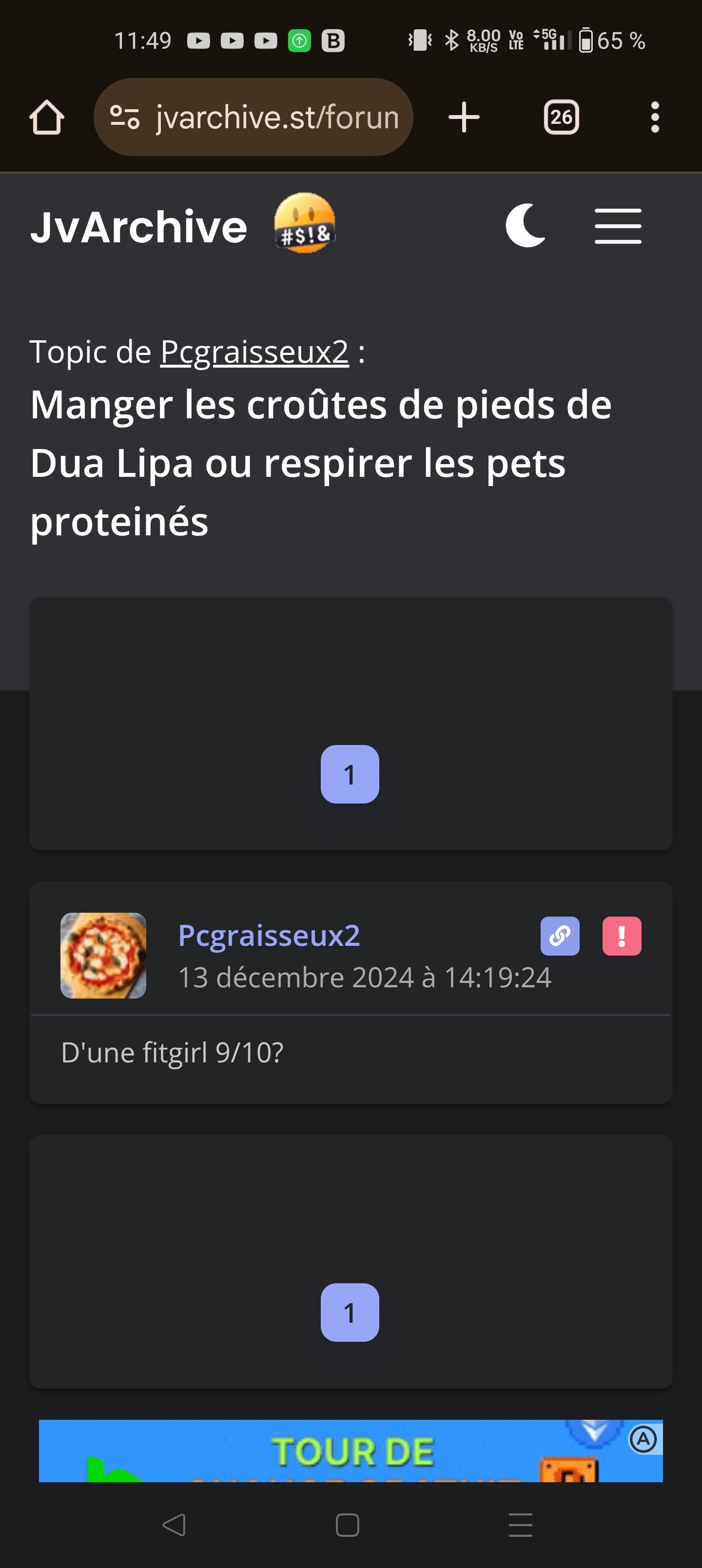Go to the browser home page
Viewport: 702px width, 1568px height.
coord(47,117)
